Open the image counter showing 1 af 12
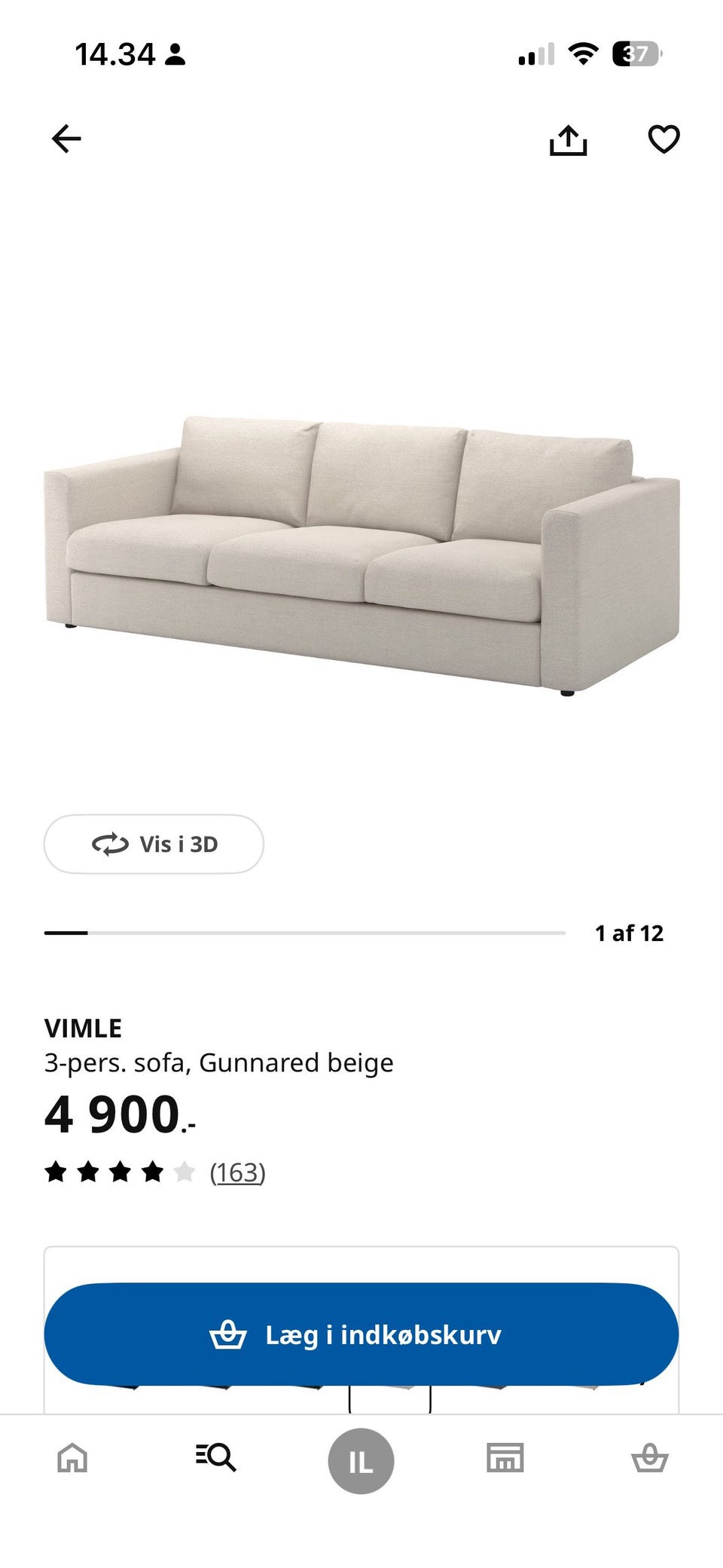 pos(630,933)
